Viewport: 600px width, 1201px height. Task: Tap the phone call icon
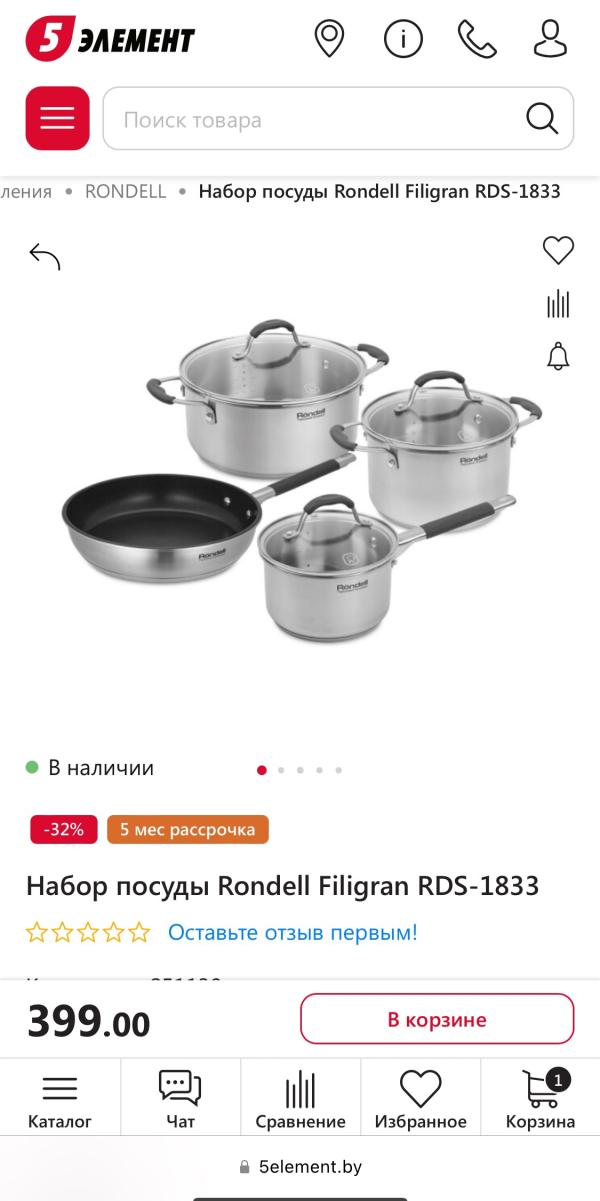tap(477, 39)
